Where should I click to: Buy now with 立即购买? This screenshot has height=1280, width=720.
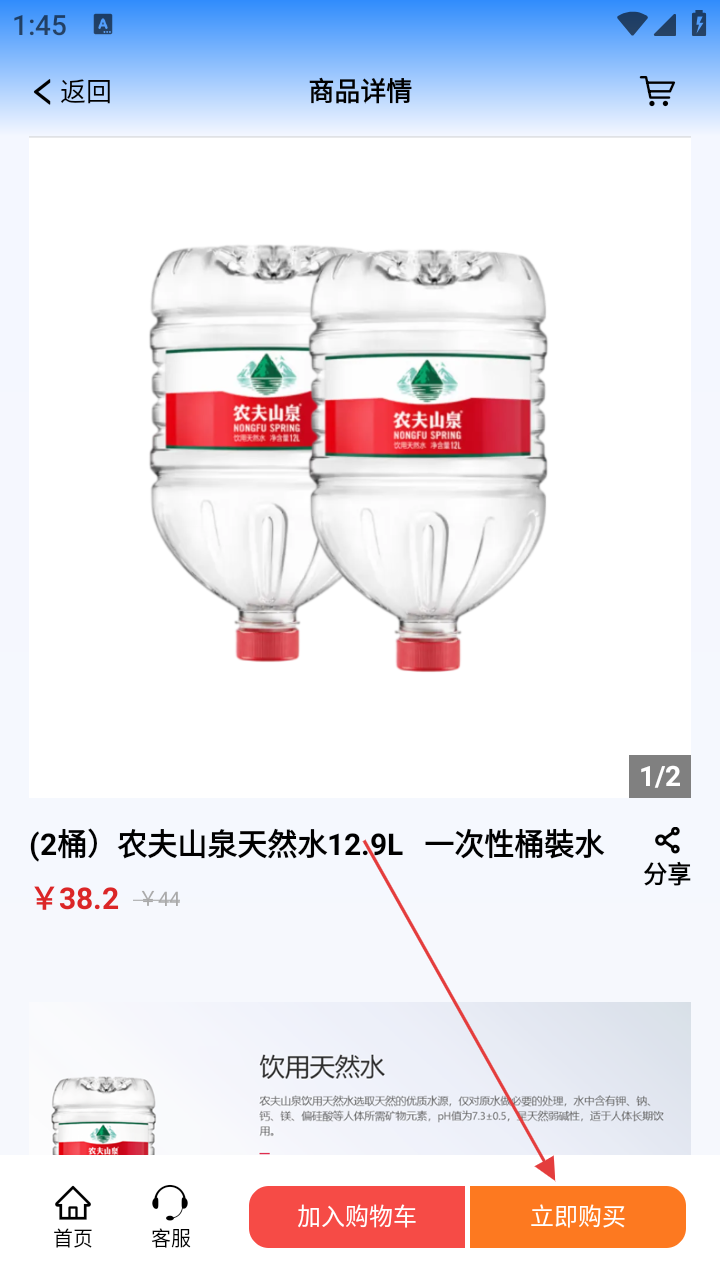[578, 1217]
